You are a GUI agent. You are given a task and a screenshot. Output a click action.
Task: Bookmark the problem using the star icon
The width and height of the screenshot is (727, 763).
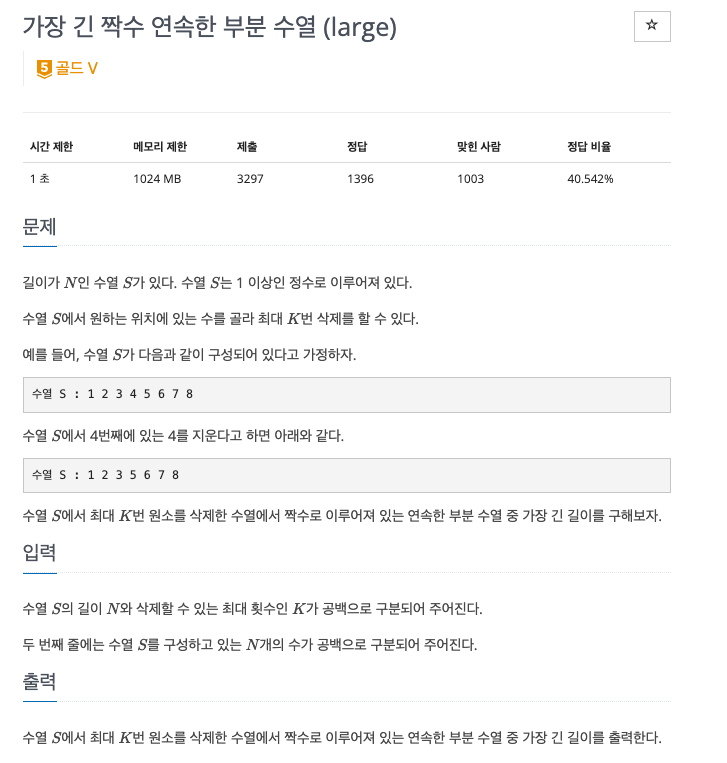[652, 27]
